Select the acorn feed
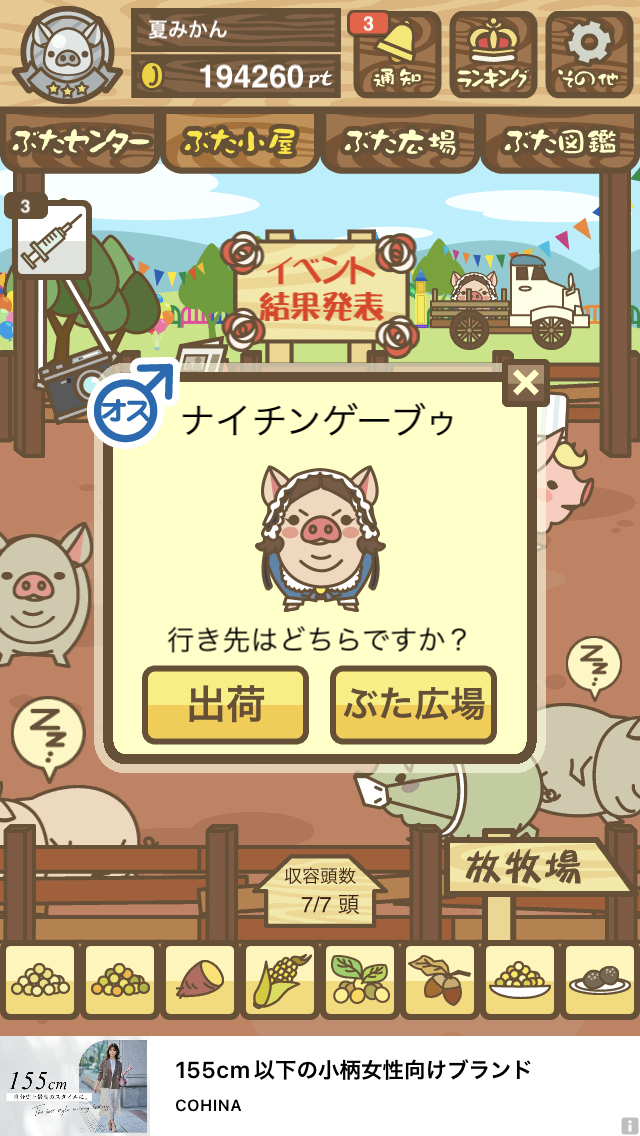The height and width of the screenshot is (1136, 640). tap(440, 981)
